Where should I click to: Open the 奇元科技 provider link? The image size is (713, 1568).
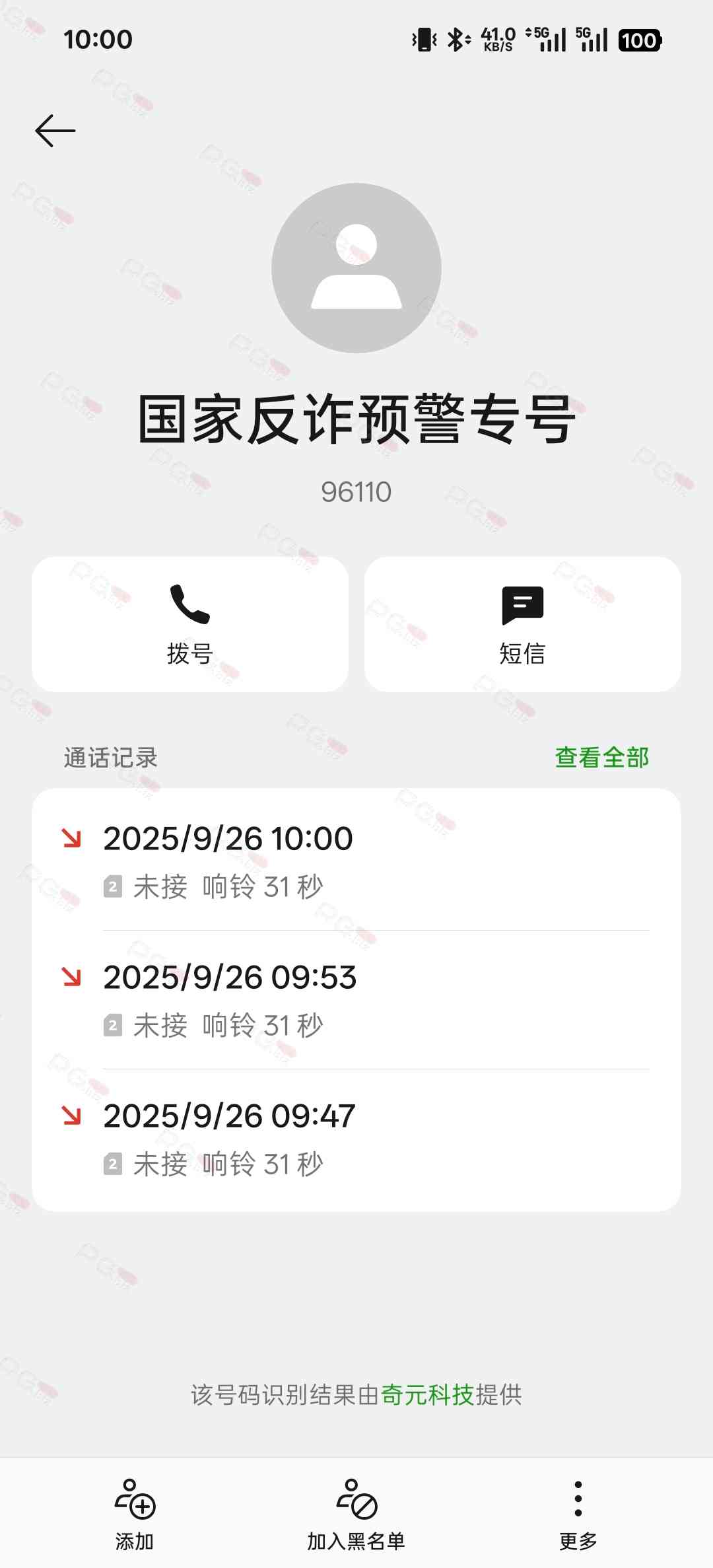point(427,1394)
